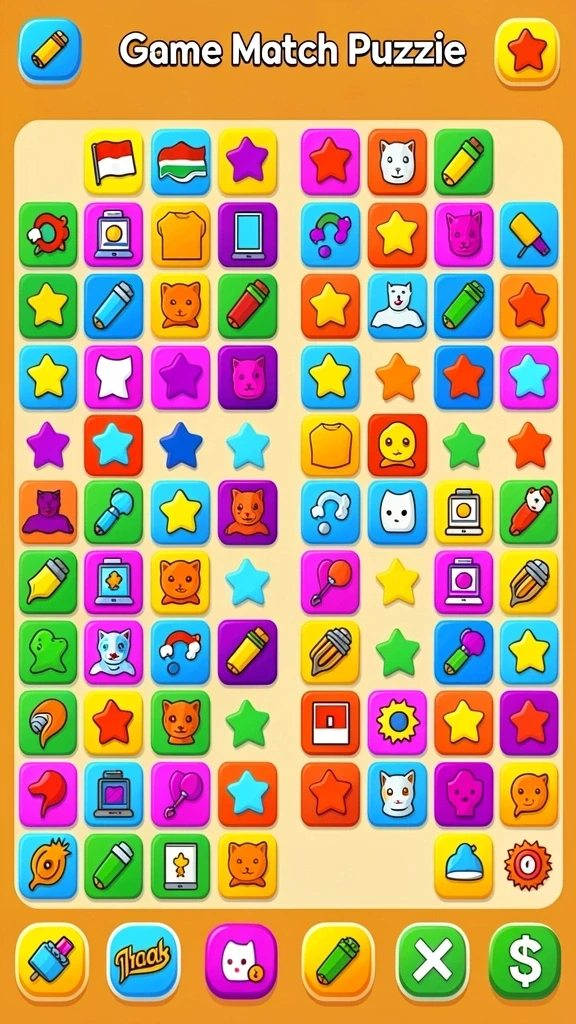Activate the green crayon booster in the bottom bar
This screenshot has height=1024, width=576.
point(338,961)
